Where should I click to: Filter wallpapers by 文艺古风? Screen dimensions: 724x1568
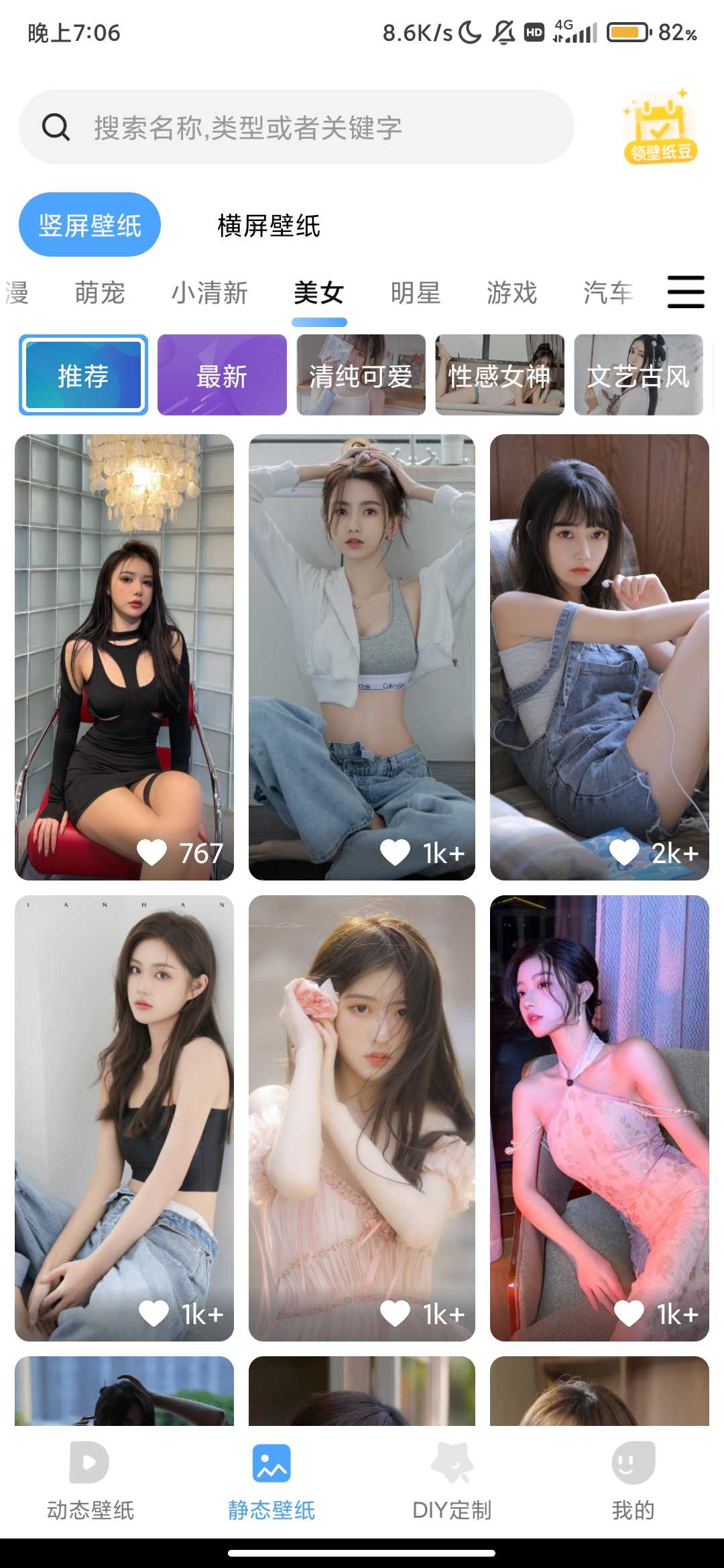pyautogui.click(x=638, y=375)
